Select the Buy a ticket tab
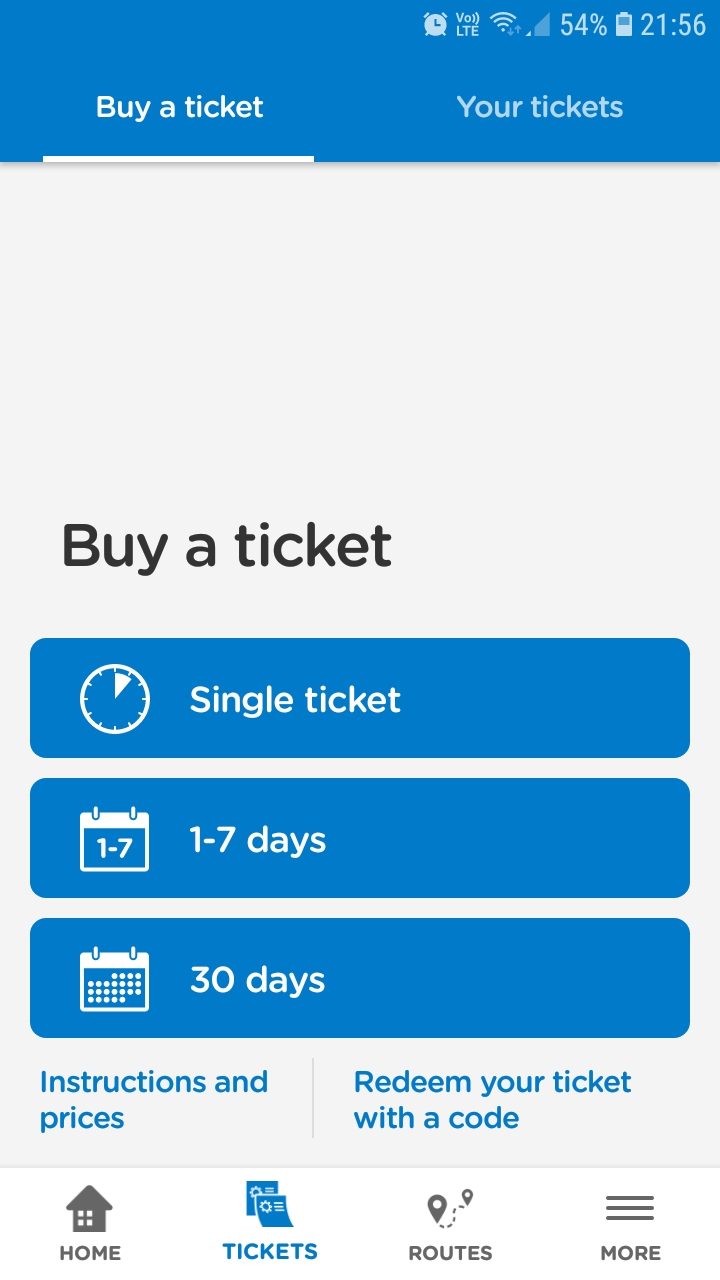 pos(178,107)
